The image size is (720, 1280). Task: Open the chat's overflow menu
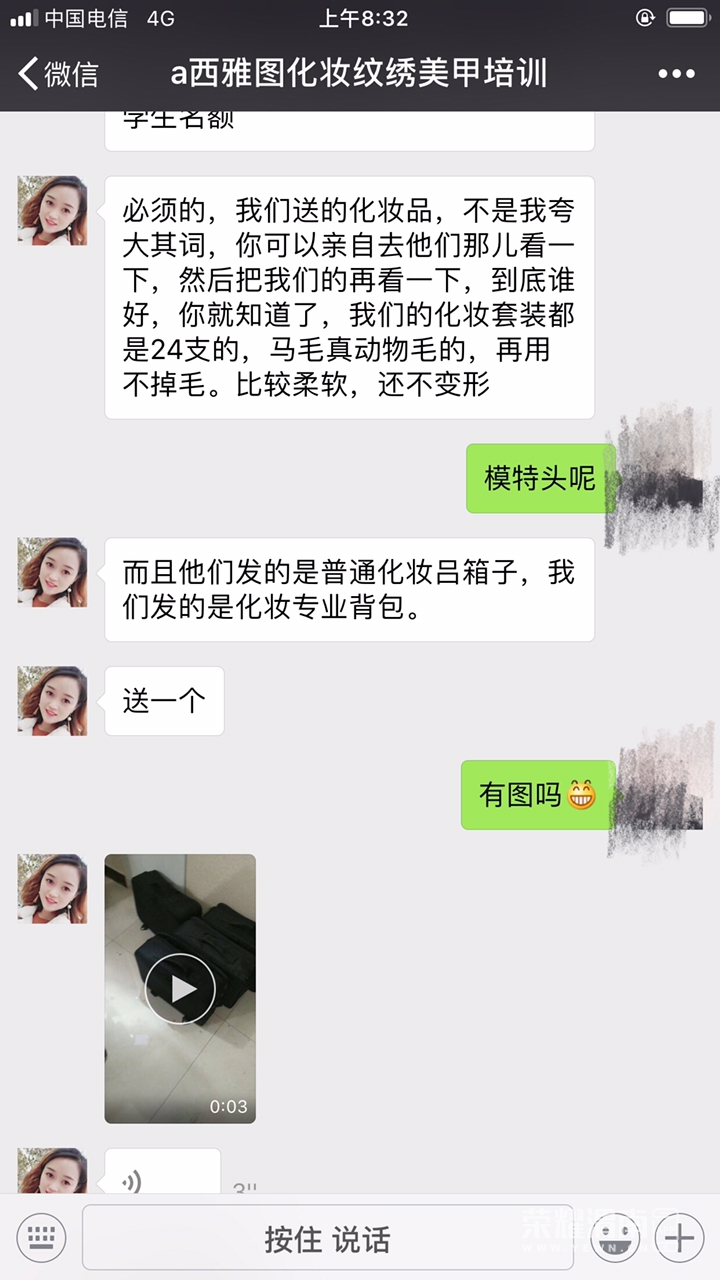click(676, 74)
